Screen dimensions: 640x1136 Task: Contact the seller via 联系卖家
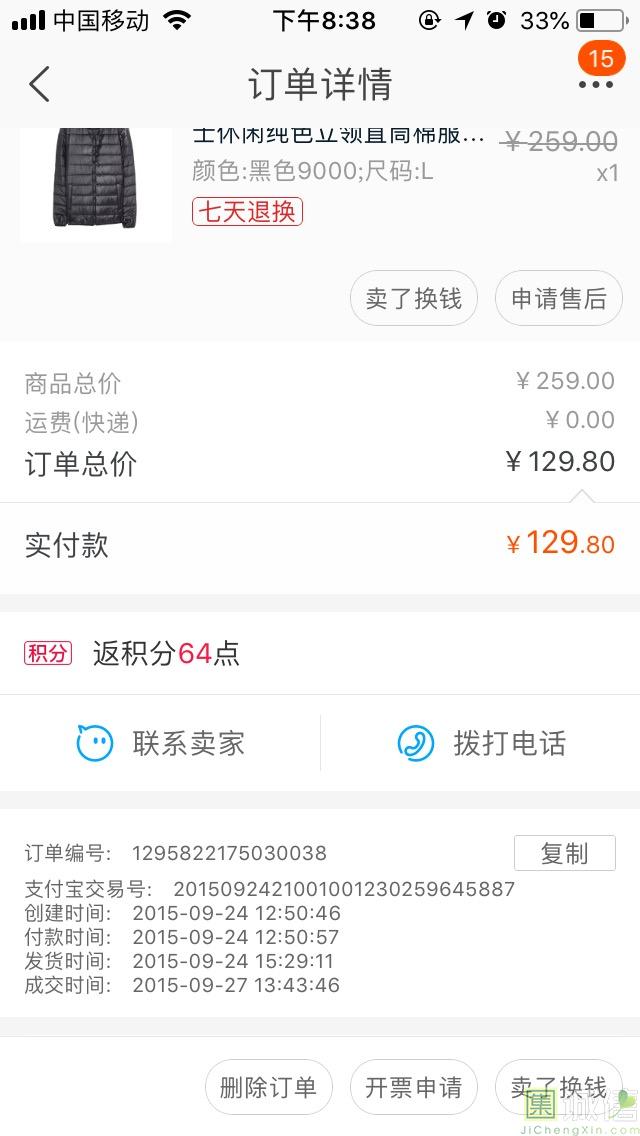[x=160, y=743]
